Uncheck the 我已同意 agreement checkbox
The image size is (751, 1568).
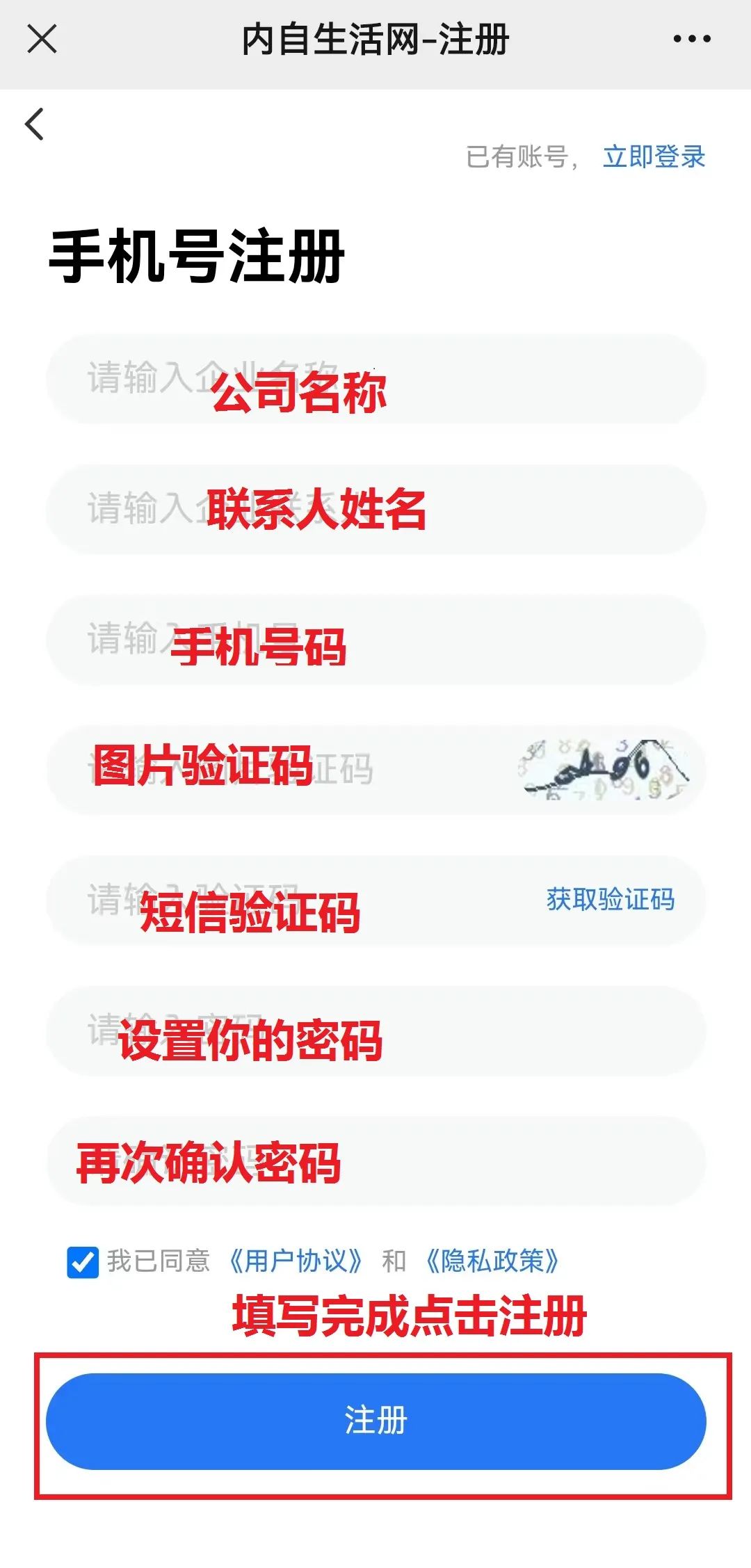(83, 1262)
